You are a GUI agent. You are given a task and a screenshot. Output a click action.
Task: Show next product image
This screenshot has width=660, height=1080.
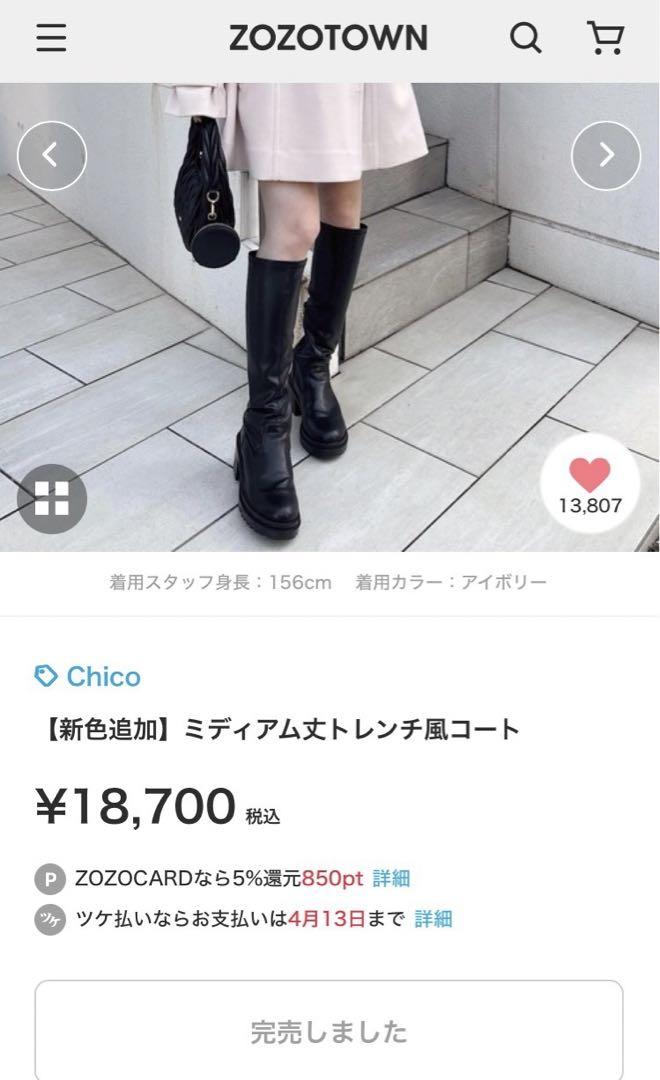tap(606, 156)
